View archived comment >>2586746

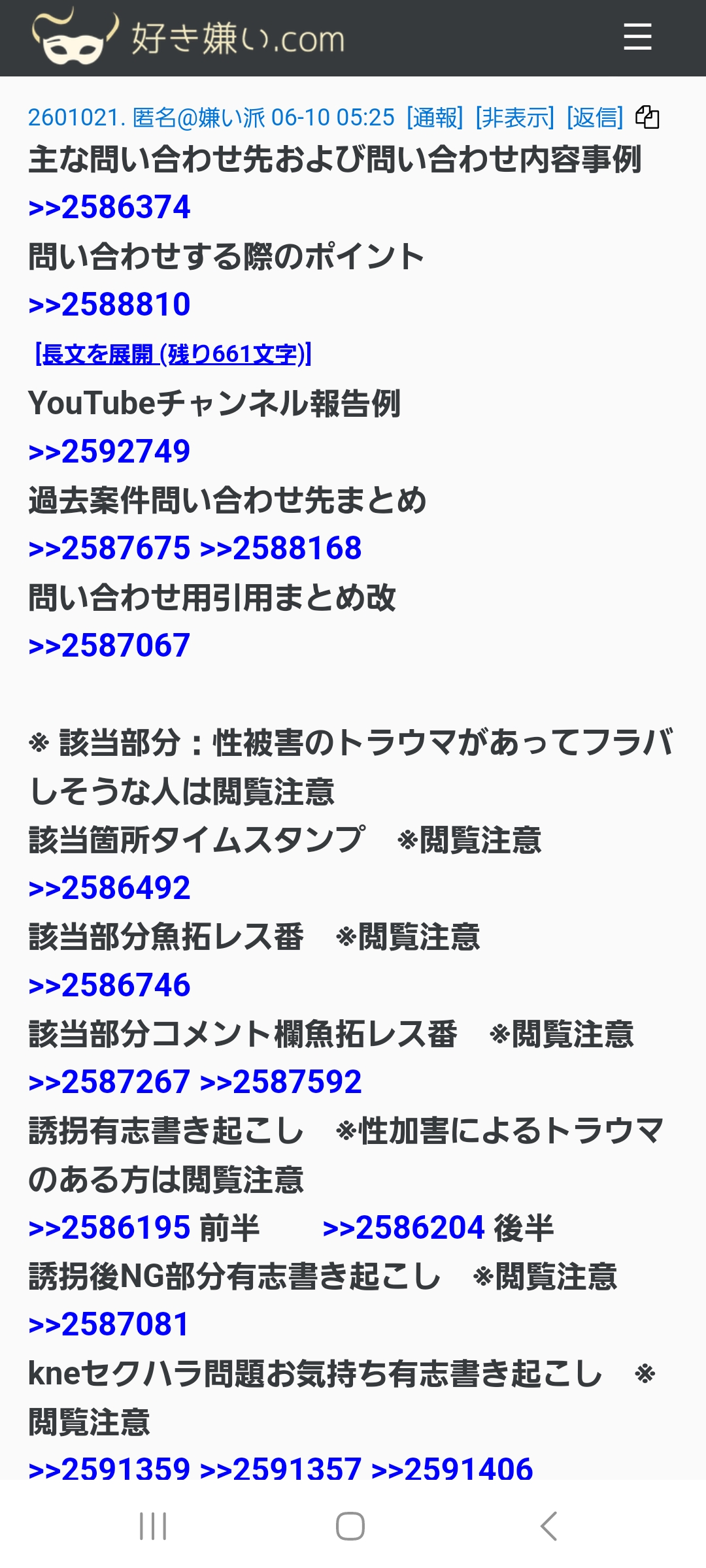point(109,985)
